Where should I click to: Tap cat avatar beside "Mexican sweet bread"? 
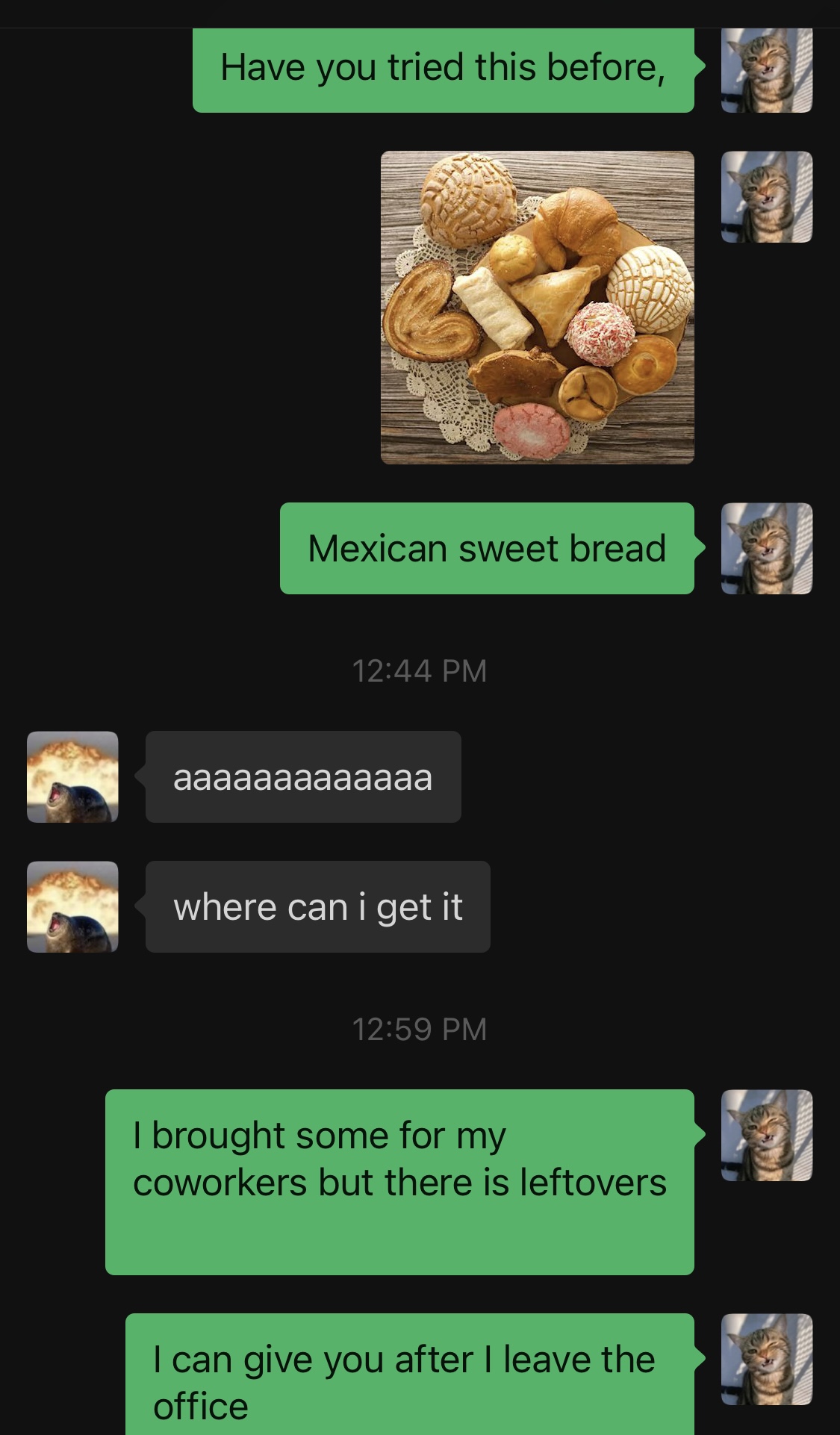[766, 549]
